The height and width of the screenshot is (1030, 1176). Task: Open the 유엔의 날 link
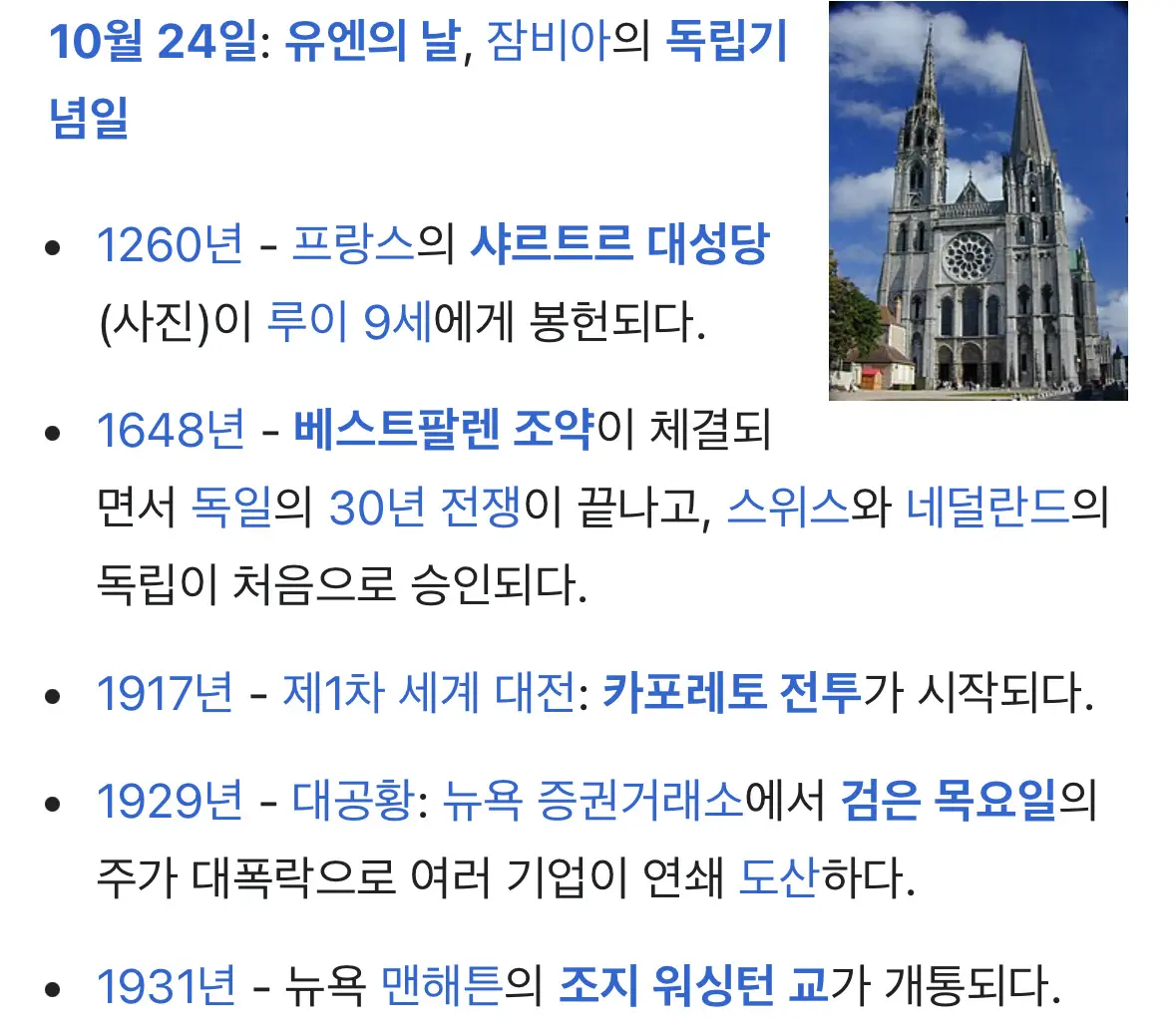point(373,41)
